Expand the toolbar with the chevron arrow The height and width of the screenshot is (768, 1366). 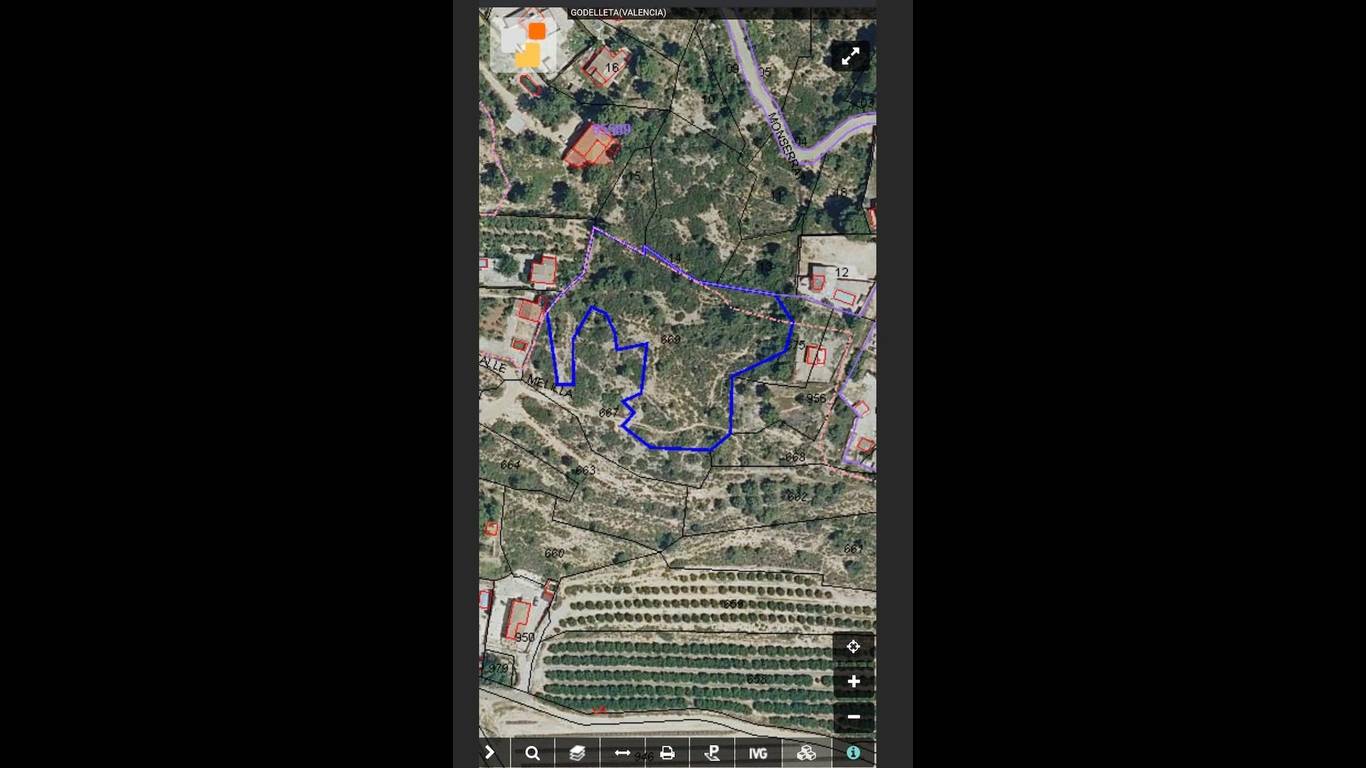pyautogui.click(x=490, y=753)
